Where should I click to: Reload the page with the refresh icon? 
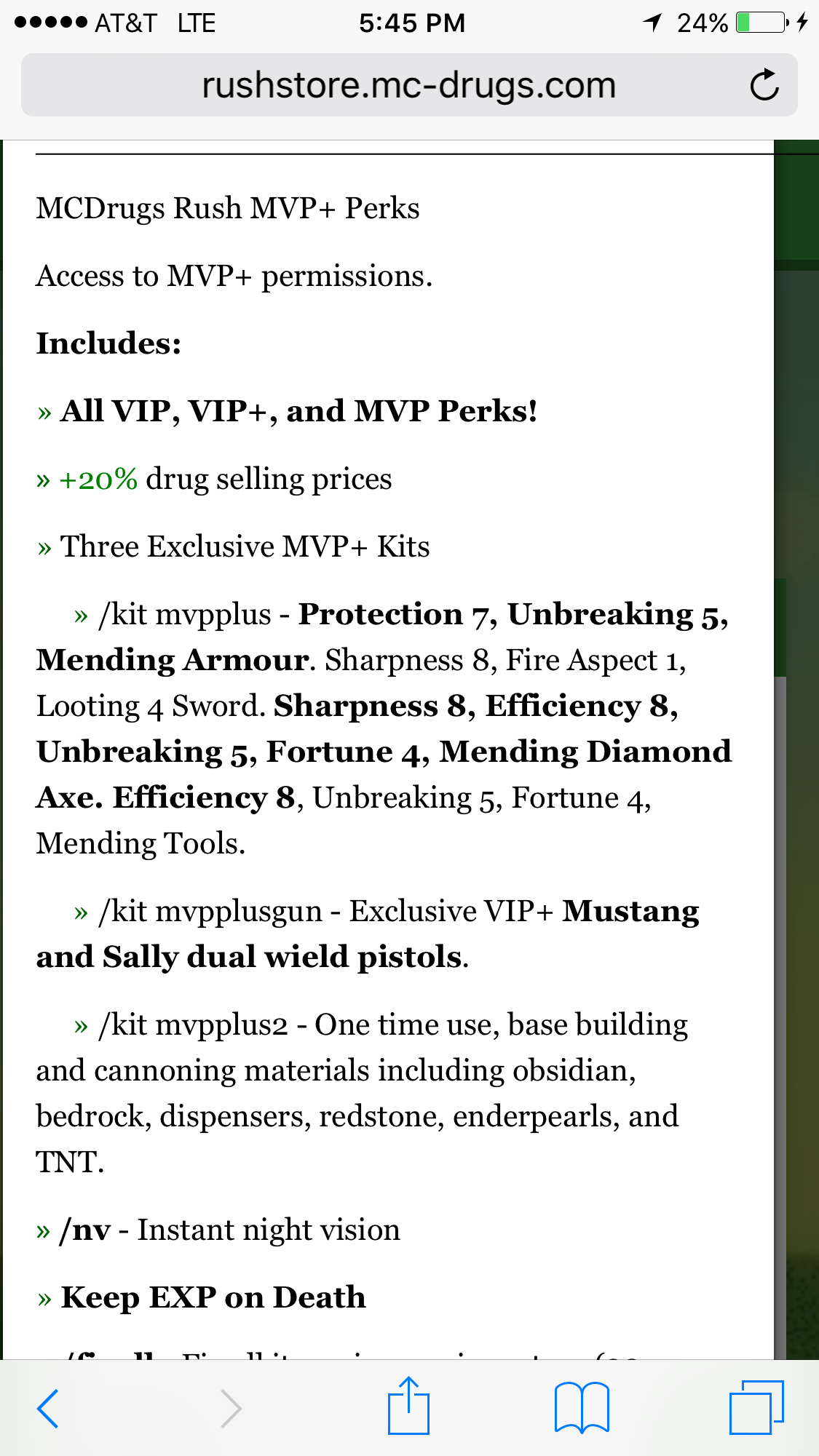coord(764,84)
